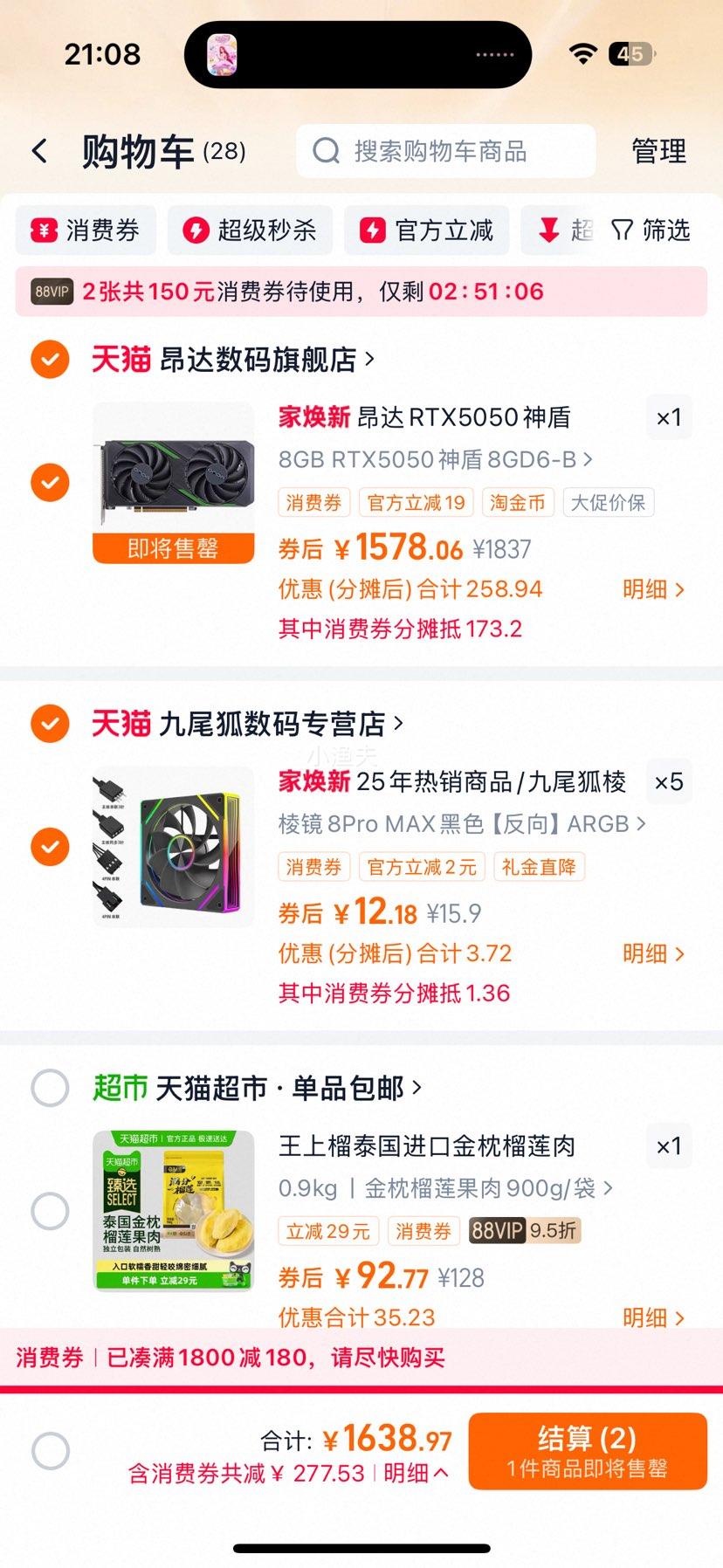Viewport: 723px width, 1568px height.
Task: Tap the 淘金币 tag on RTX5050 item
Action: coord(517,503)
